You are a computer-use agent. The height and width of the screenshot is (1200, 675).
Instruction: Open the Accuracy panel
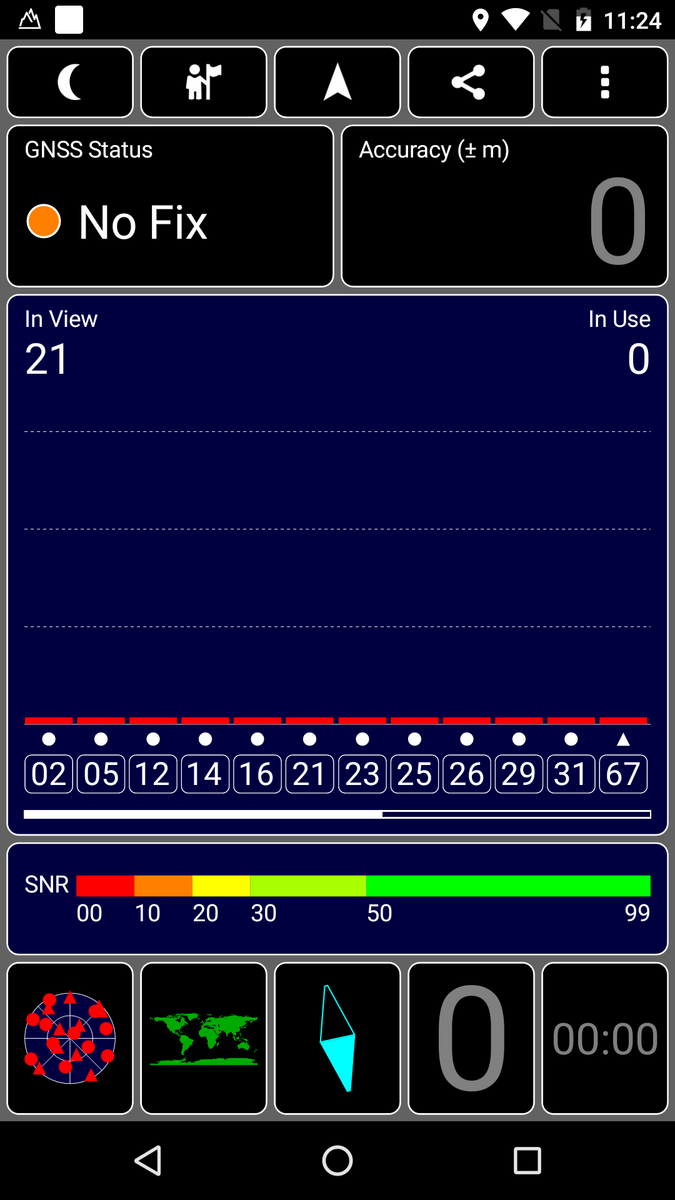pyautogui.click(x=505, y=206)
